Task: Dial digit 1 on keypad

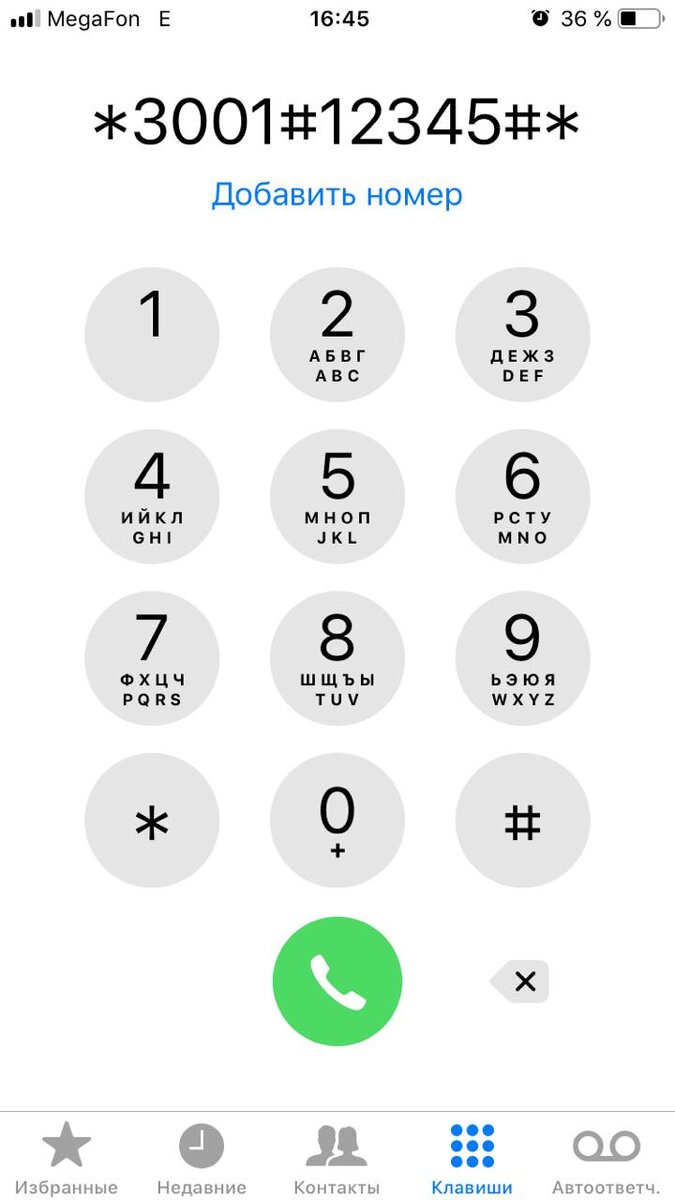Action: click(x=152, y=335)
